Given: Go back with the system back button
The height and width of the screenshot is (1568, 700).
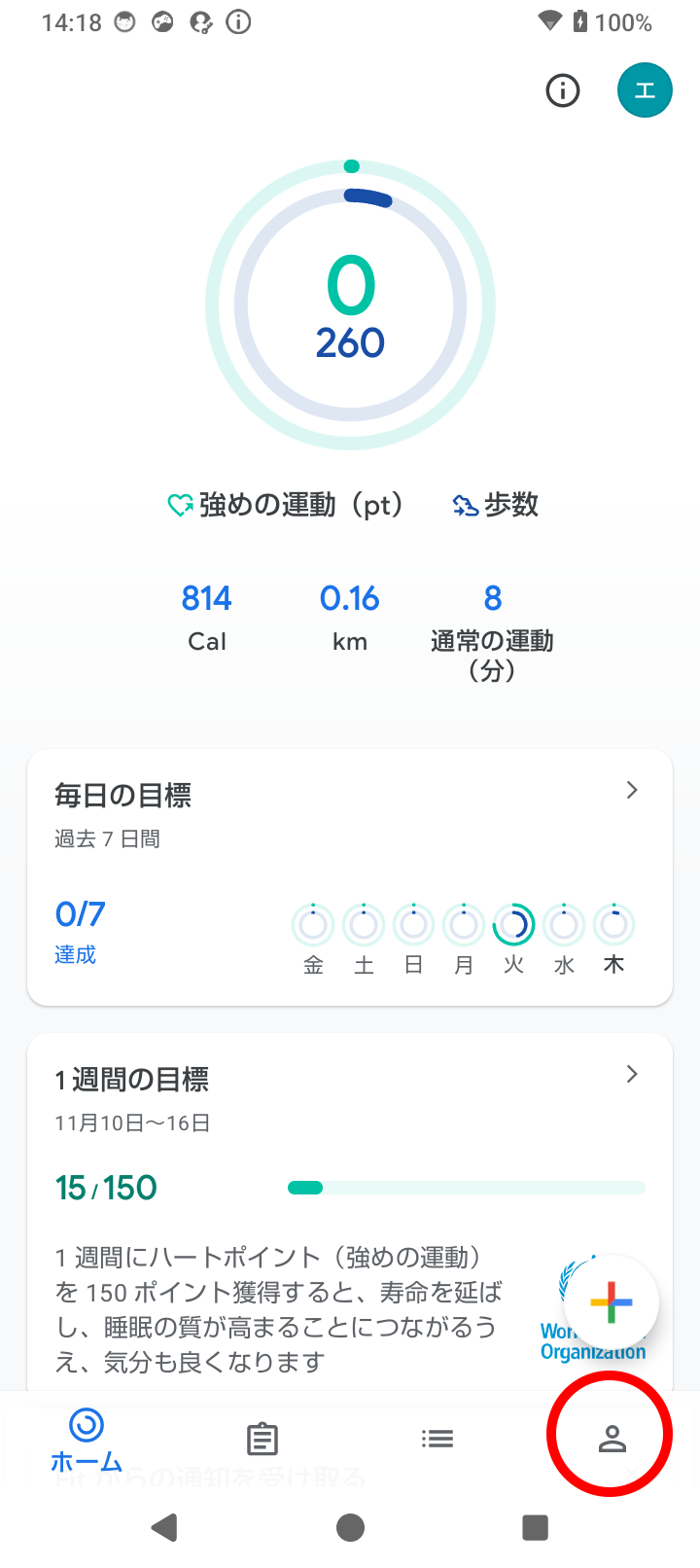Looking at the screenshot, I should [165, 1527].
